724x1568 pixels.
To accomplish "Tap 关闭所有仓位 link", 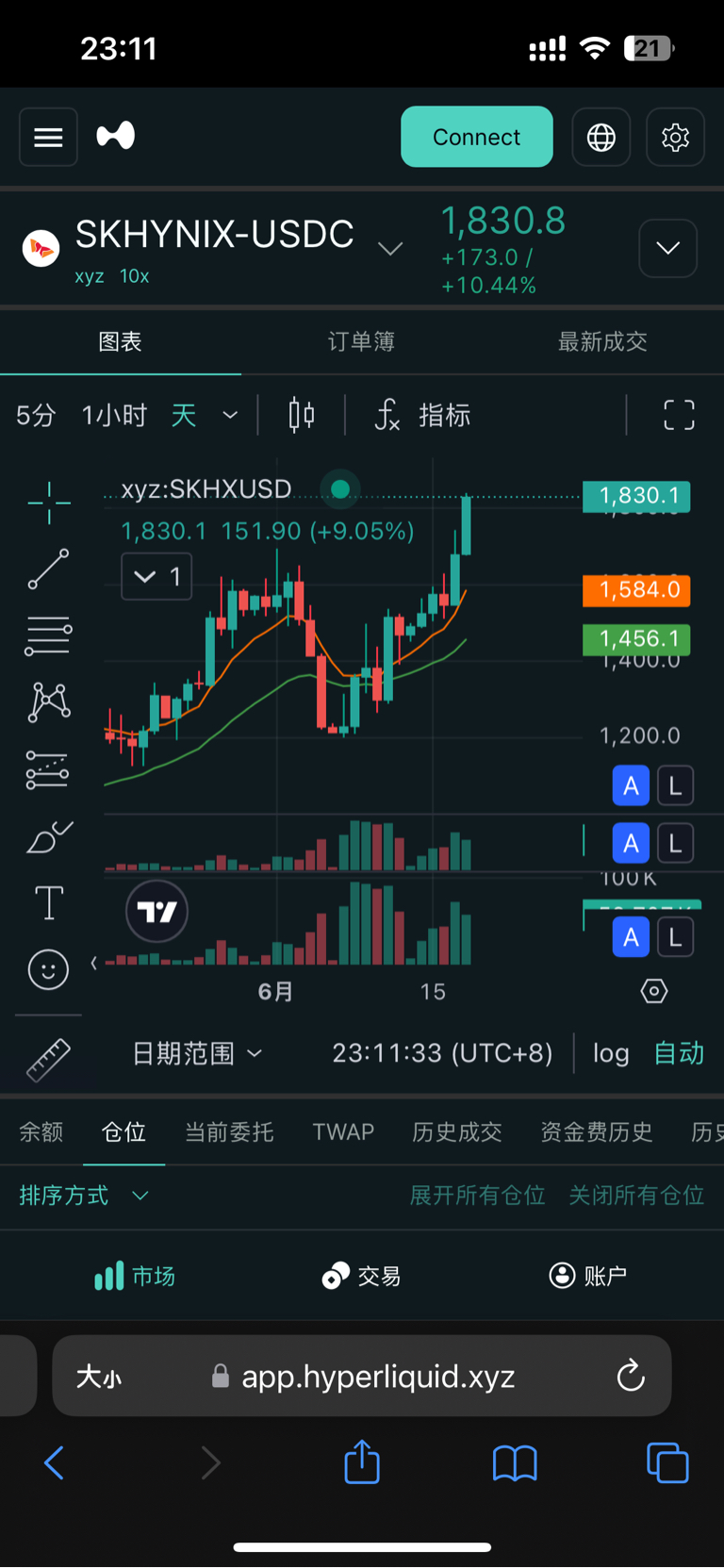I will pos(636,1196).
